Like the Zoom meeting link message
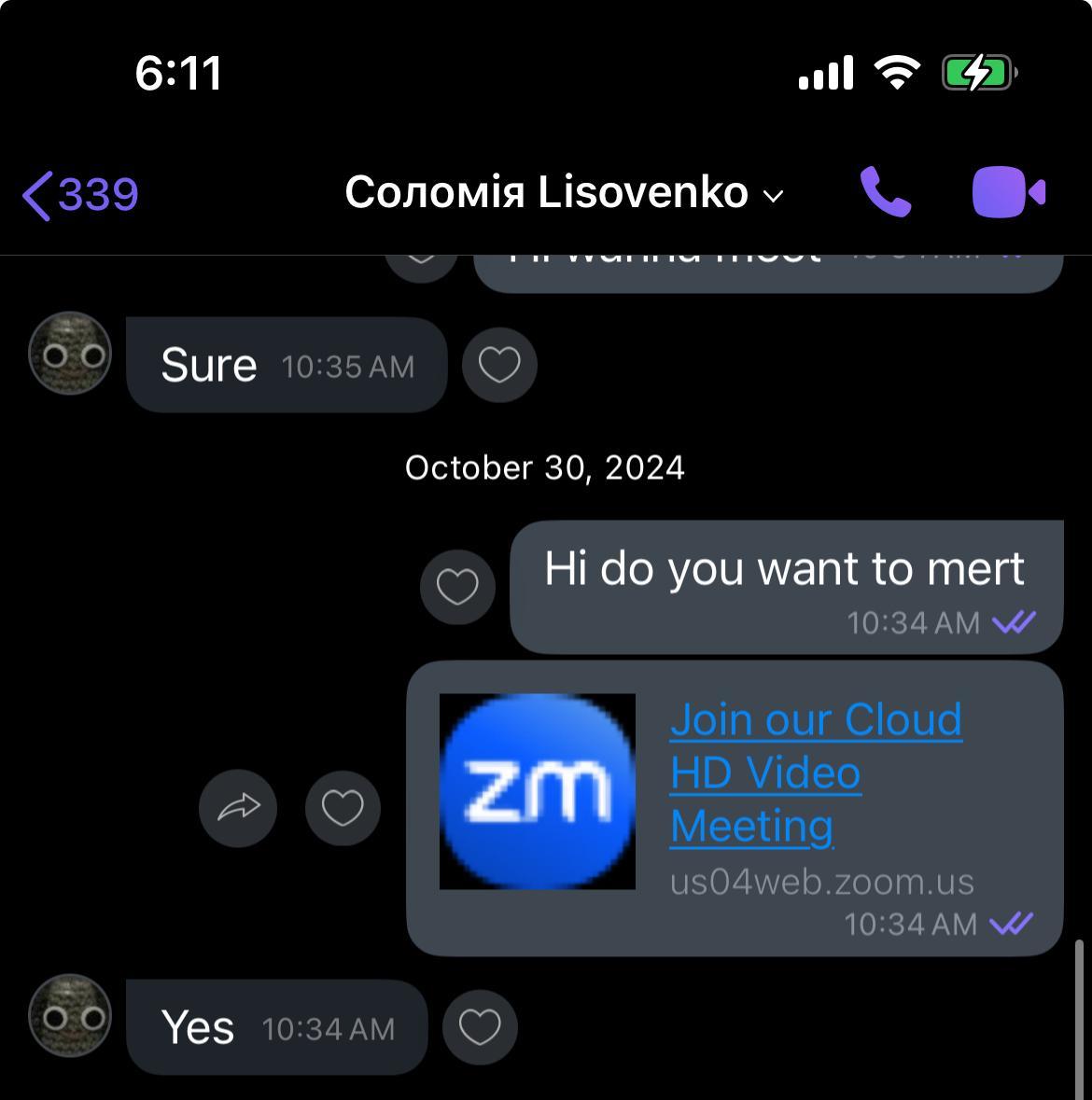This screenshot has width=1092, height=1100. point(343,808)
